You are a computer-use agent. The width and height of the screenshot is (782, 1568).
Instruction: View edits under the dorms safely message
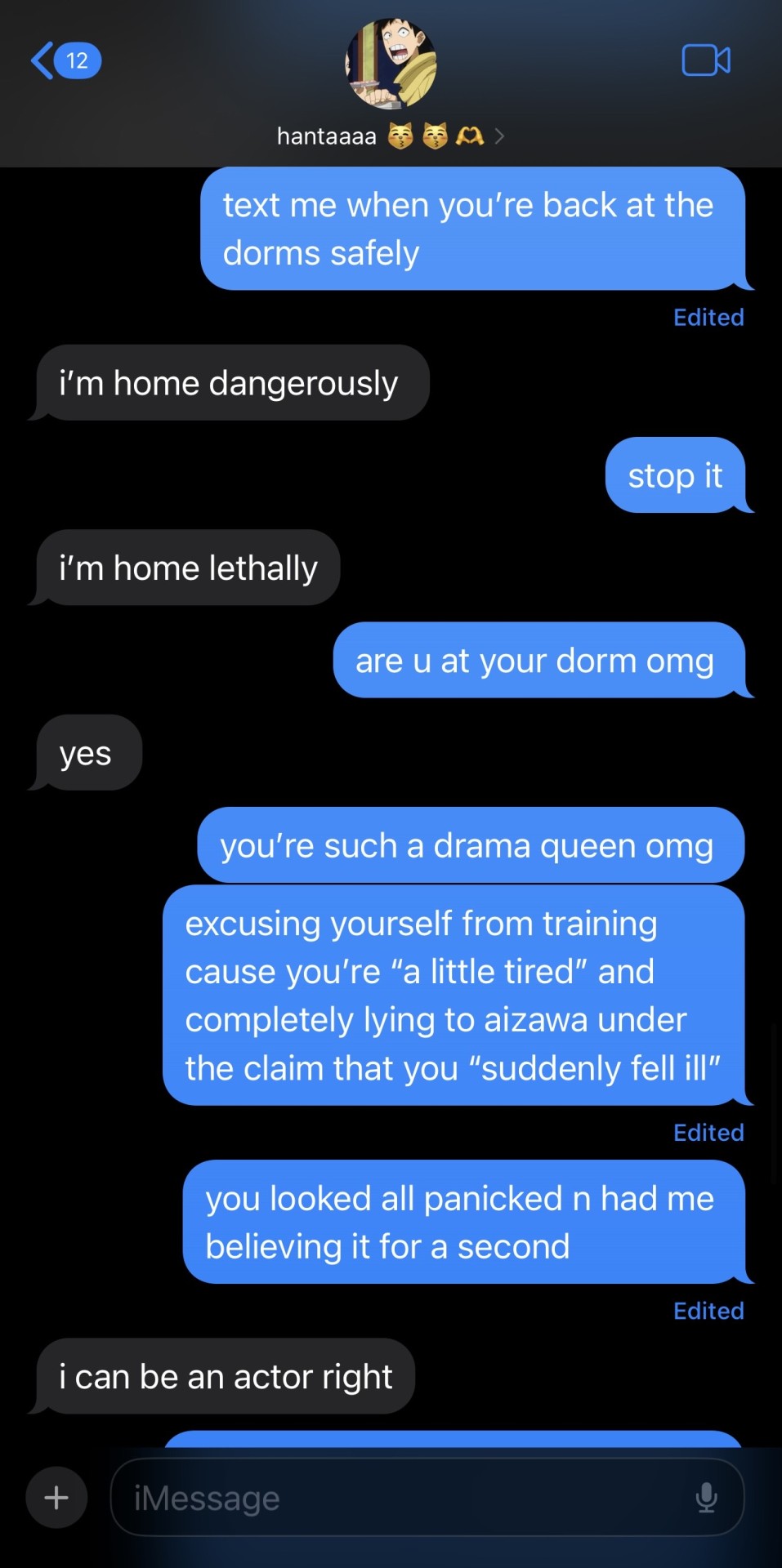tap(708, 317)
